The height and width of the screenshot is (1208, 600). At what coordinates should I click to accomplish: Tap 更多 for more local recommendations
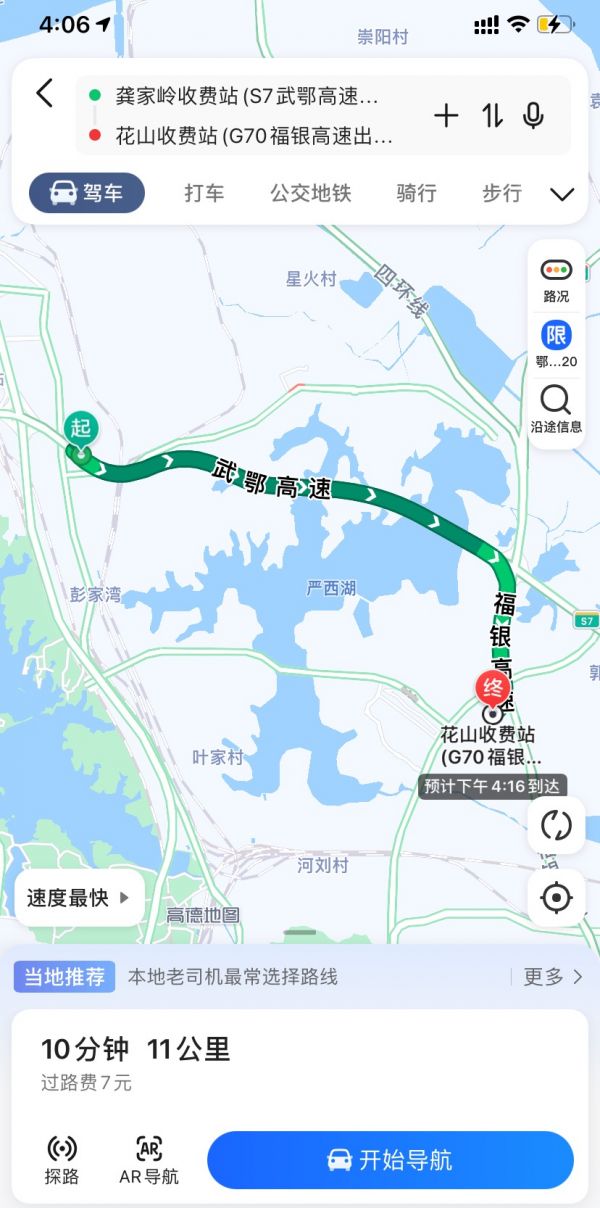point(553,977)
